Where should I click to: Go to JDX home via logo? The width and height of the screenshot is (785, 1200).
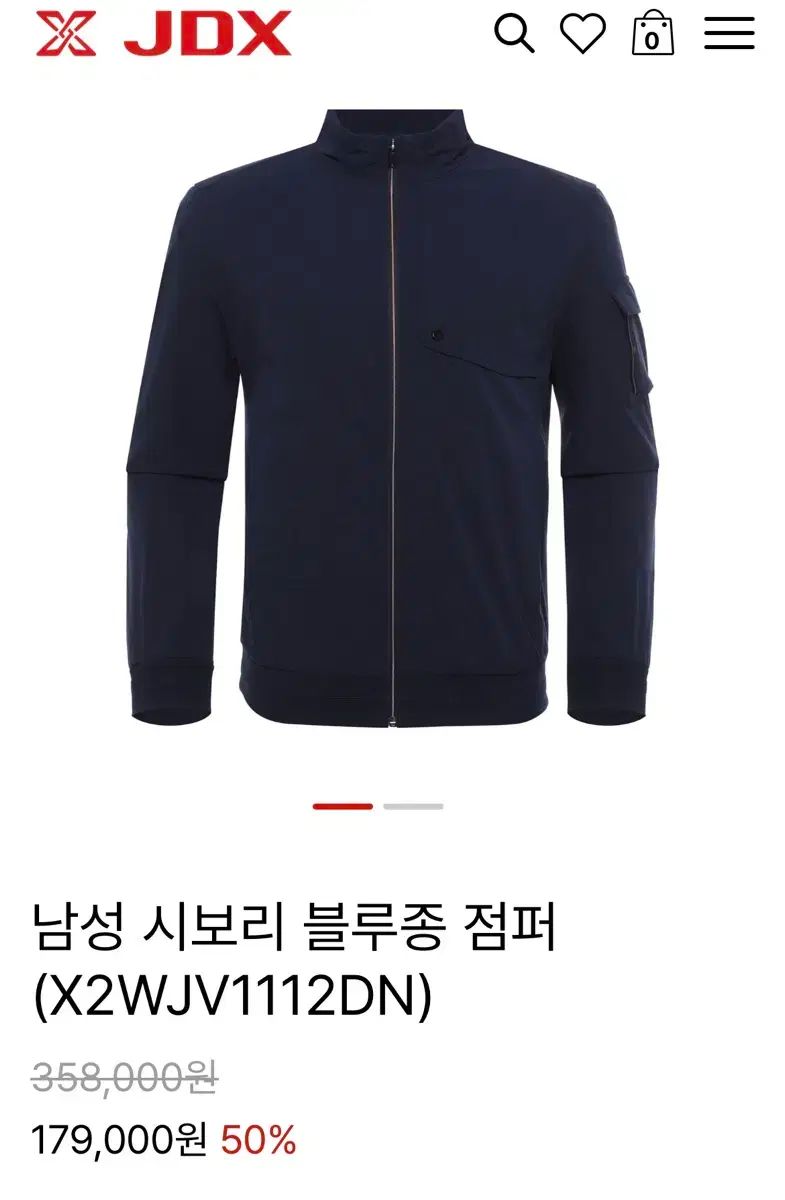tap(164, 34)
